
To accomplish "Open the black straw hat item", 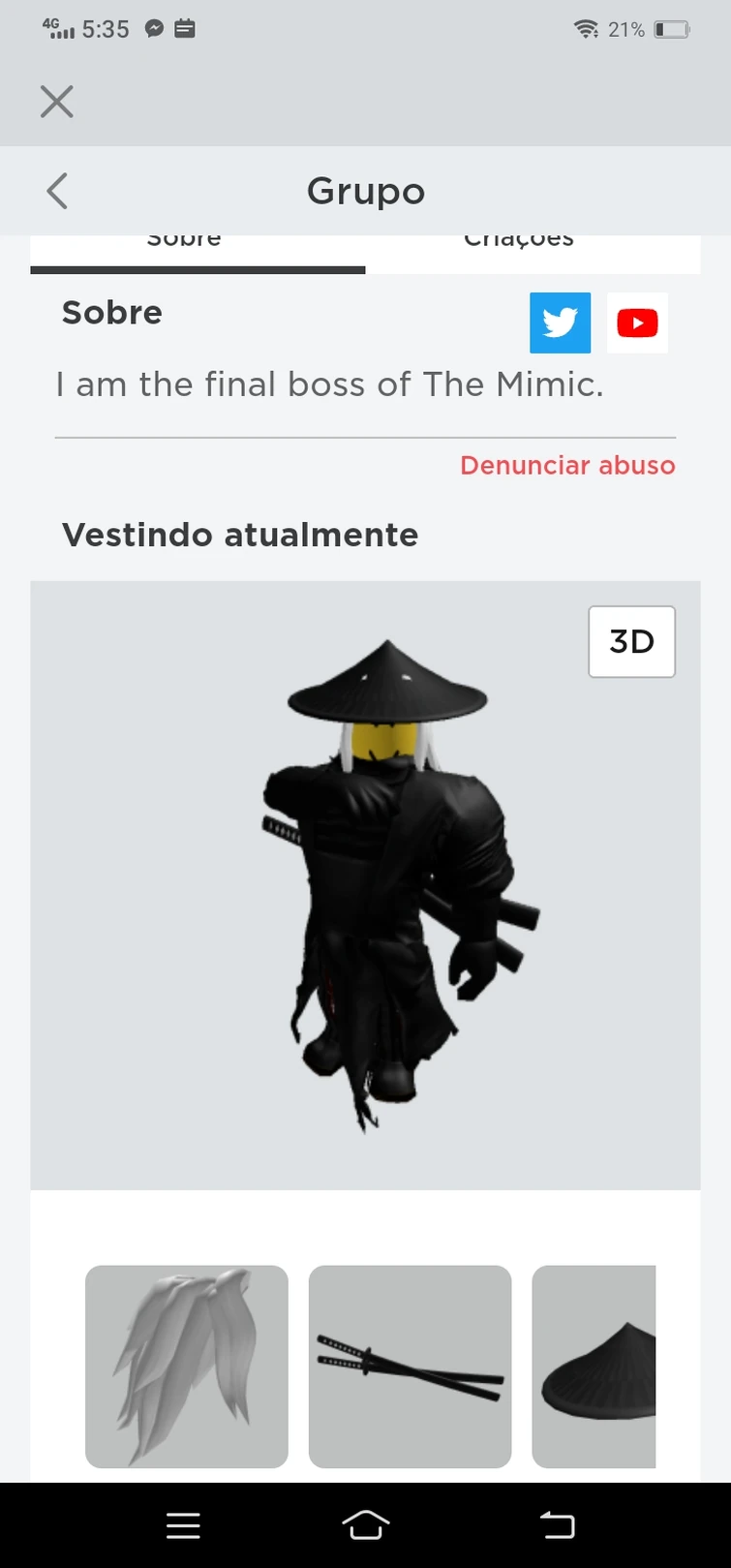I will [x=594, y=1366].
